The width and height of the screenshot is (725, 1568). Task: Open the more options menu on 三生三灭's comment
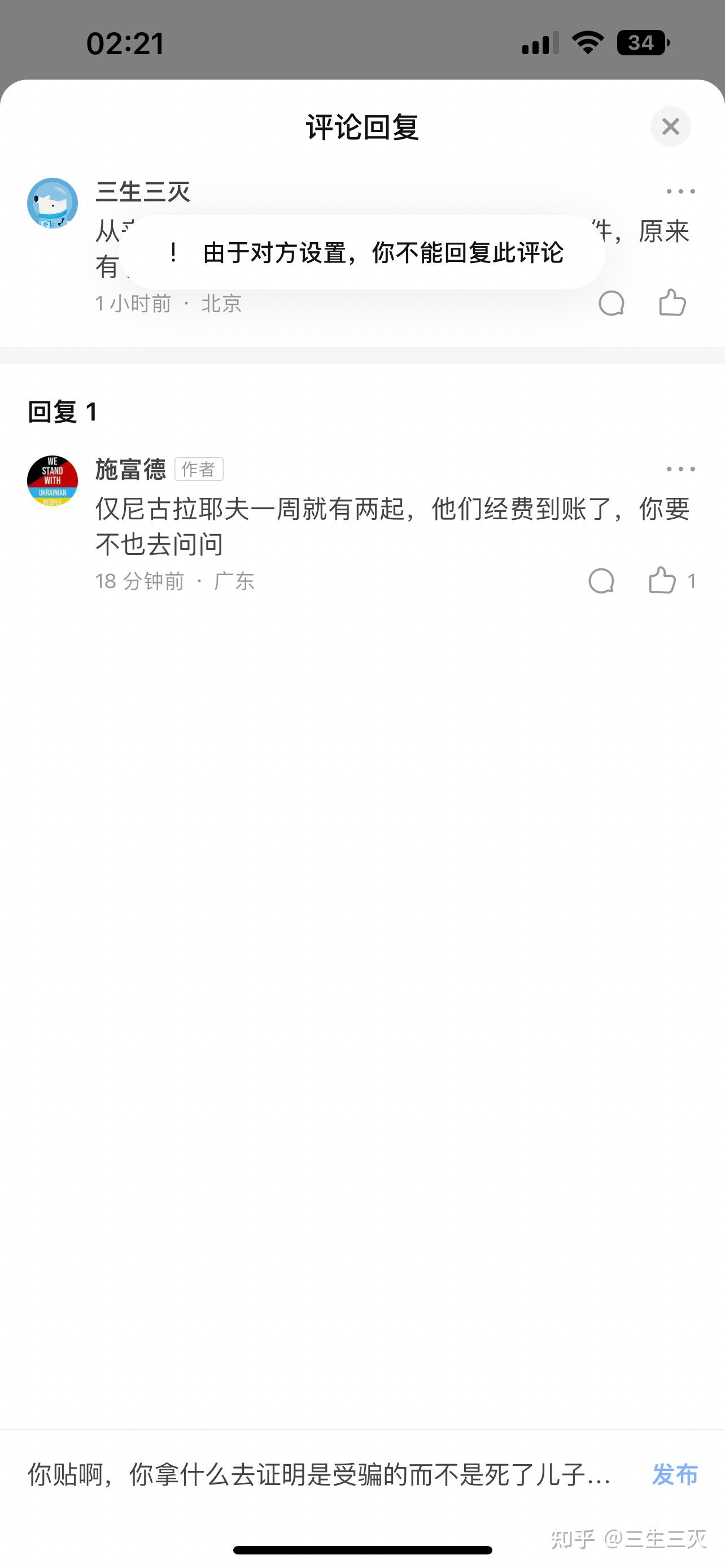pos(680,191)
